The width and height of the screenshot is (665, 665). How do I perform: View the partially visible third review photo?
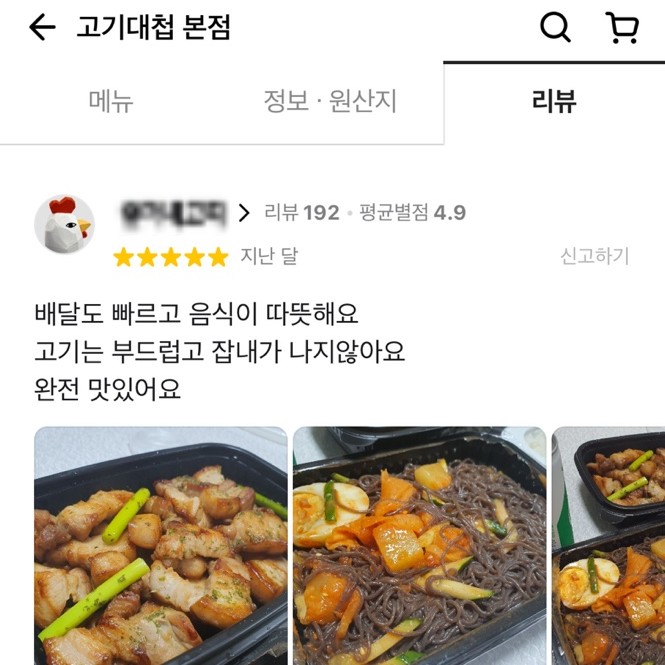click(610, 546)
